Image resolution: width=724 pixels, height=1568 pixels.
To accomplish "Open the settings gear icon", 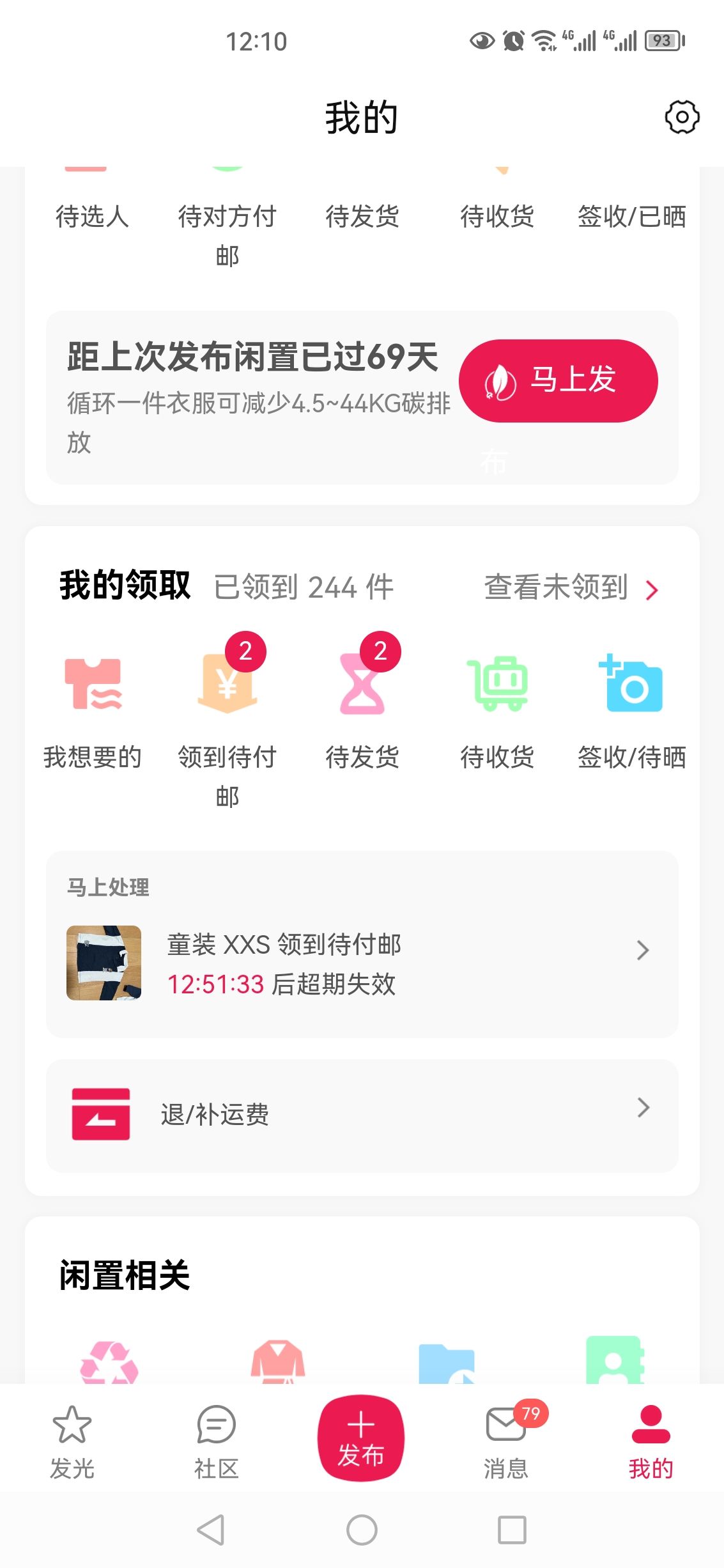I will pos(682,117).
